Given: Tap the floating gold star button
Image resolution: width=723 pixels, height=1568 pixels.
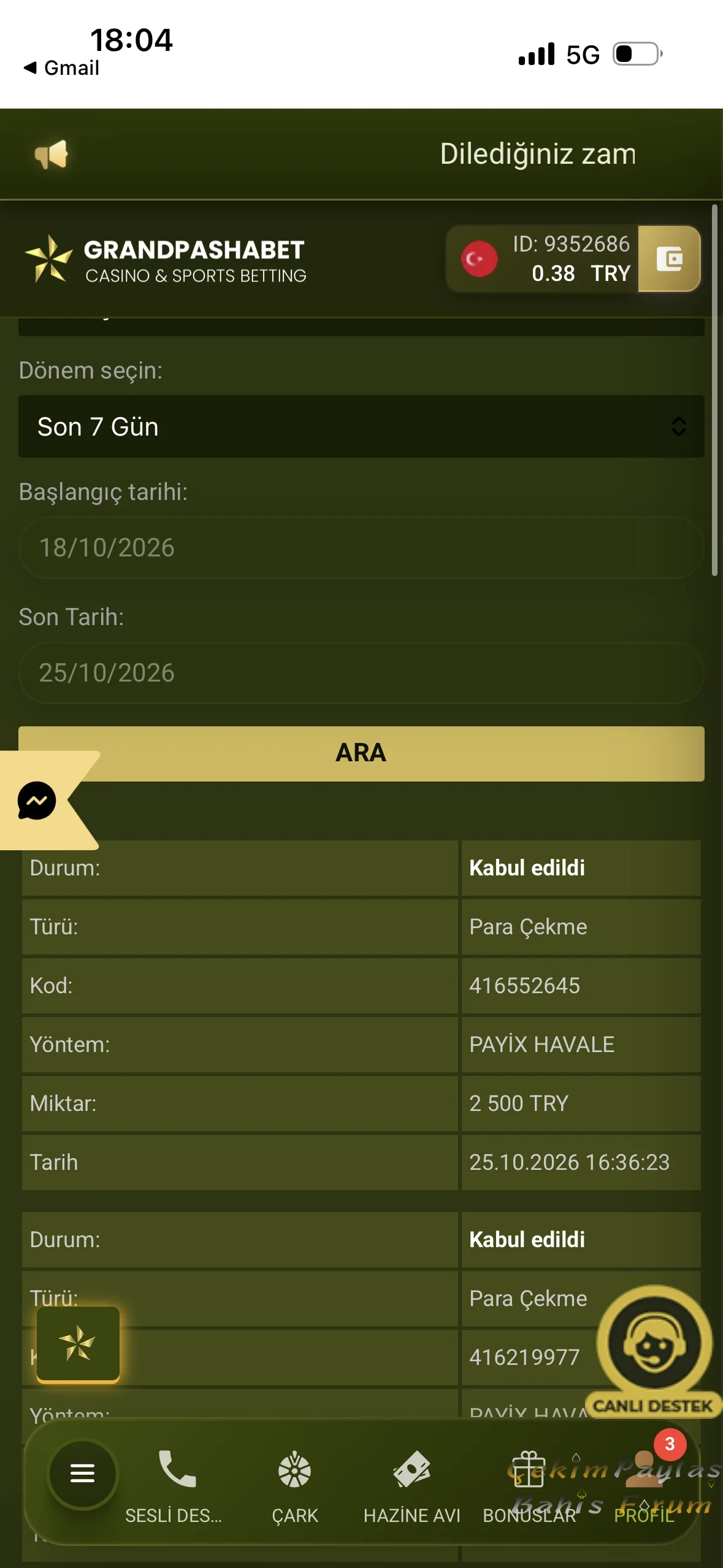Looking at the screenshot, I should 78,1345.
